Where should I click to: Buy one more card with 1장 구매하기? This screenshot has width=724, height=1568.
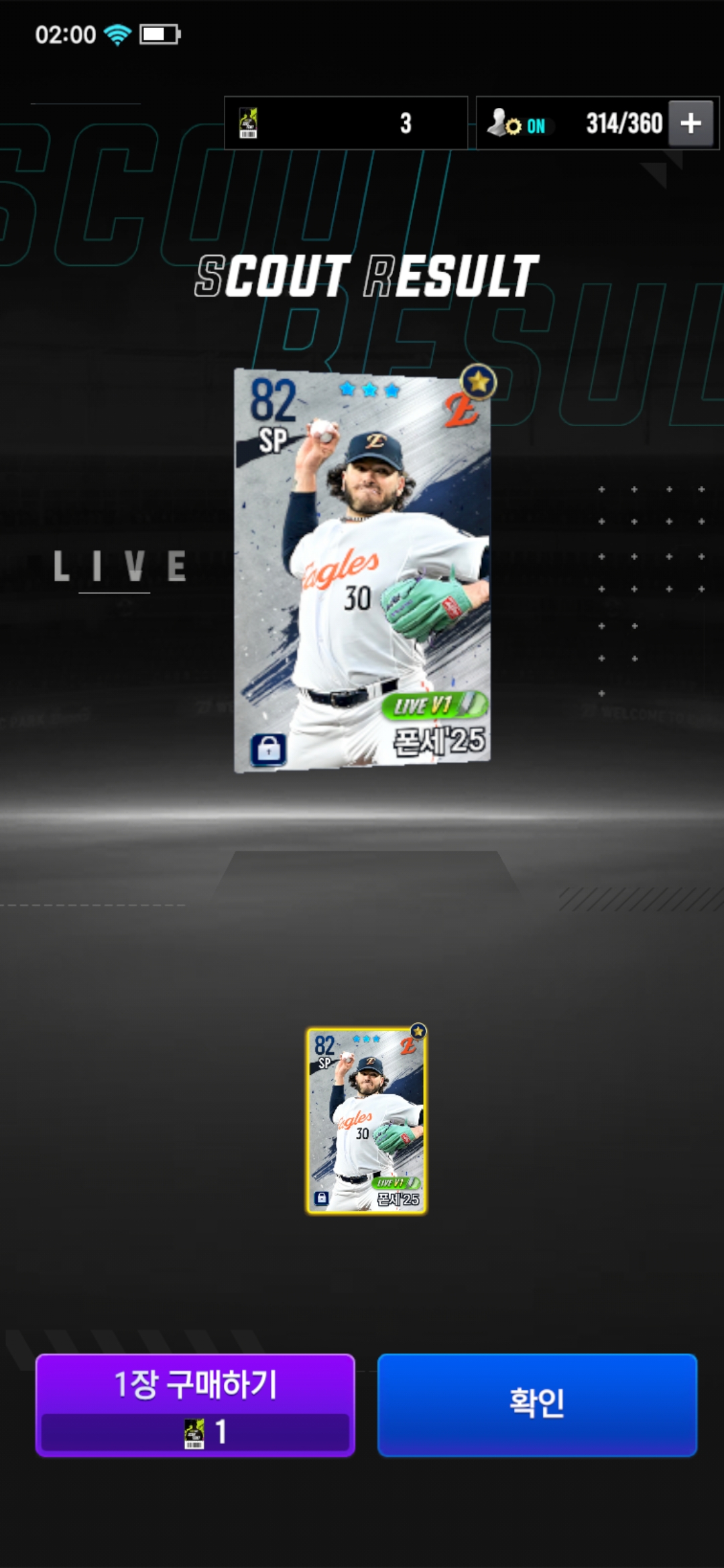point(195,1404)
